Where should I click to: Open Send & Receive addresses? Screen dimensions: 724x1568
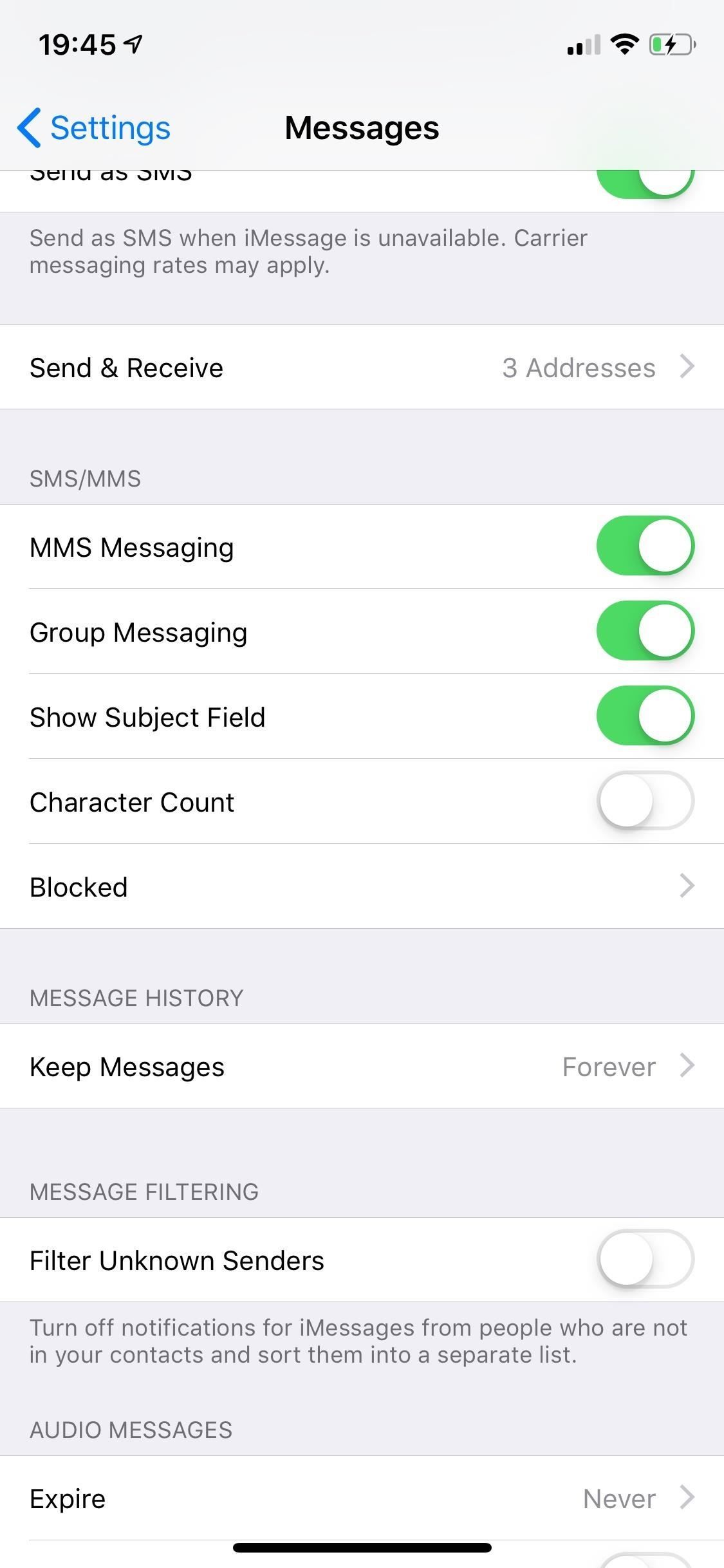362,368
